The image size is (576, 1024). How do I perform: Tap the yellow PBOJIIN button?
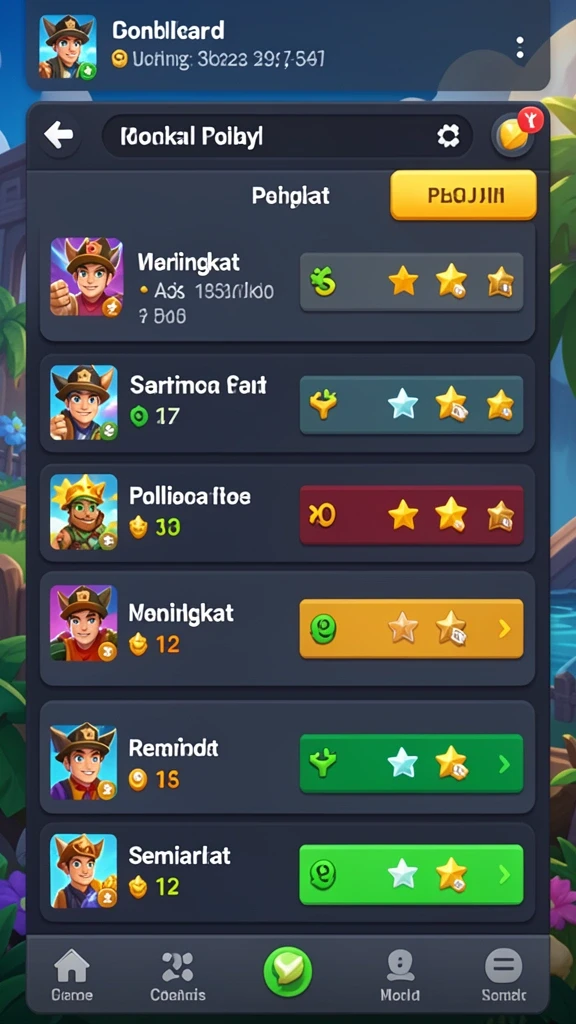pos(463,195)
